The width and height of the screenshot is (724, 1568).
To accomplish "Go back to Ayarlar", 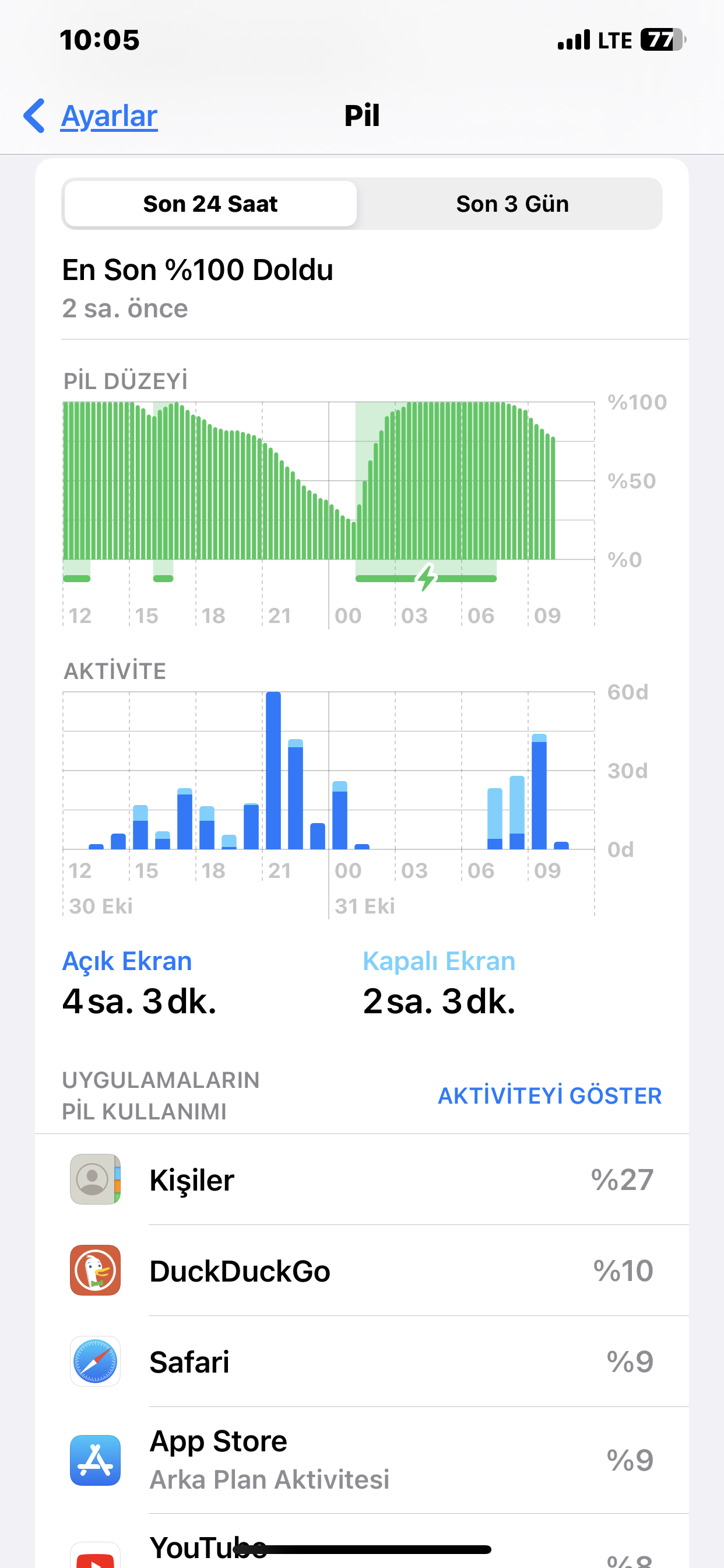I will pos(91,116).
